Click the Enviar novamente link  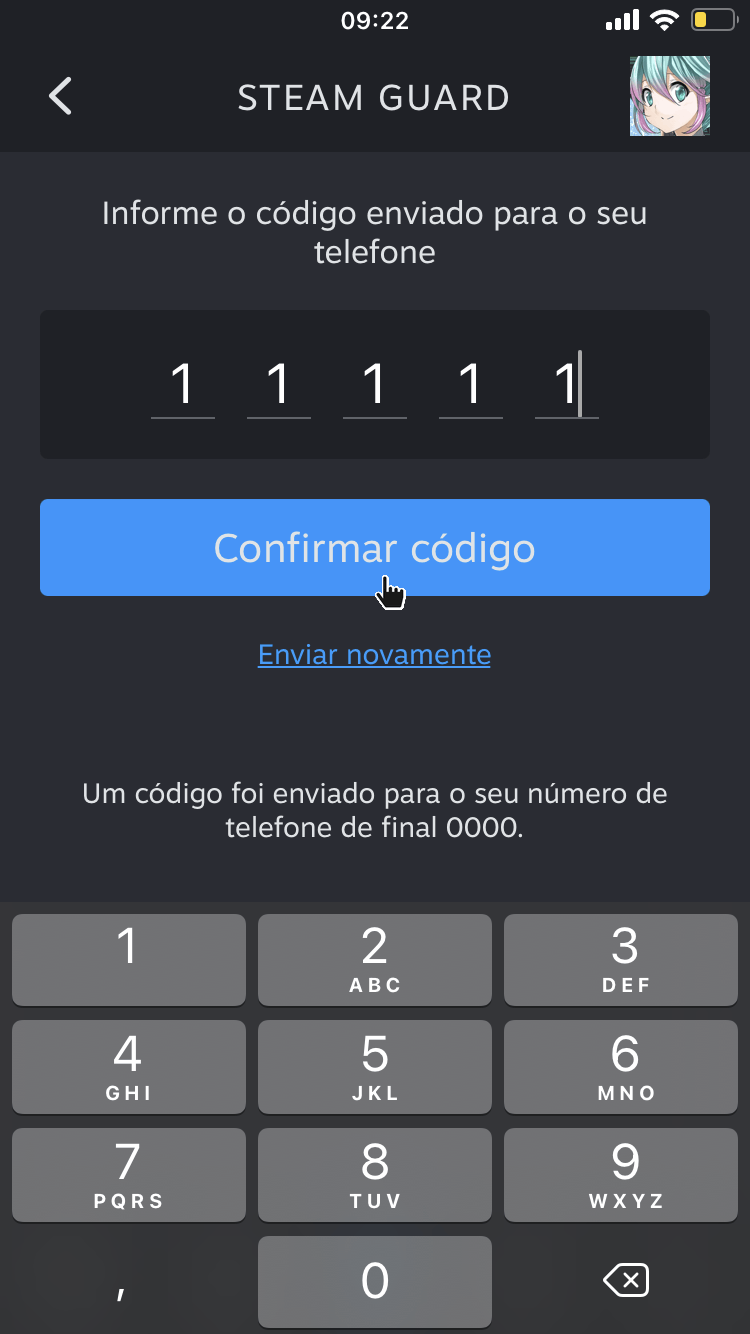pos(374,654)
